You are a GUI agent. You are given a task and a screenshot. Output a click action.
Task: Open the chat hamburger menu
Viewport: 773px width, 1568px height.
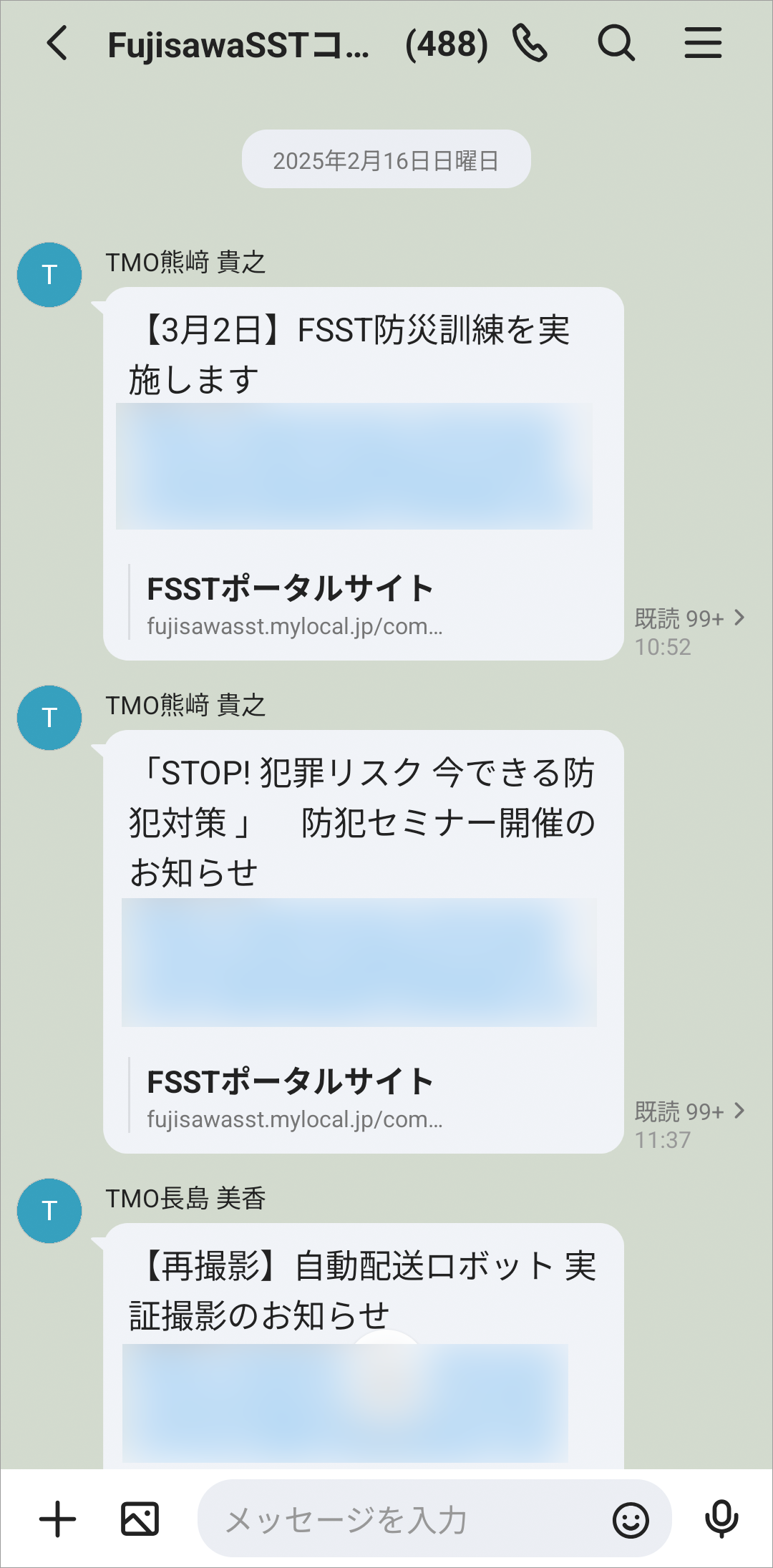[703, 44]
